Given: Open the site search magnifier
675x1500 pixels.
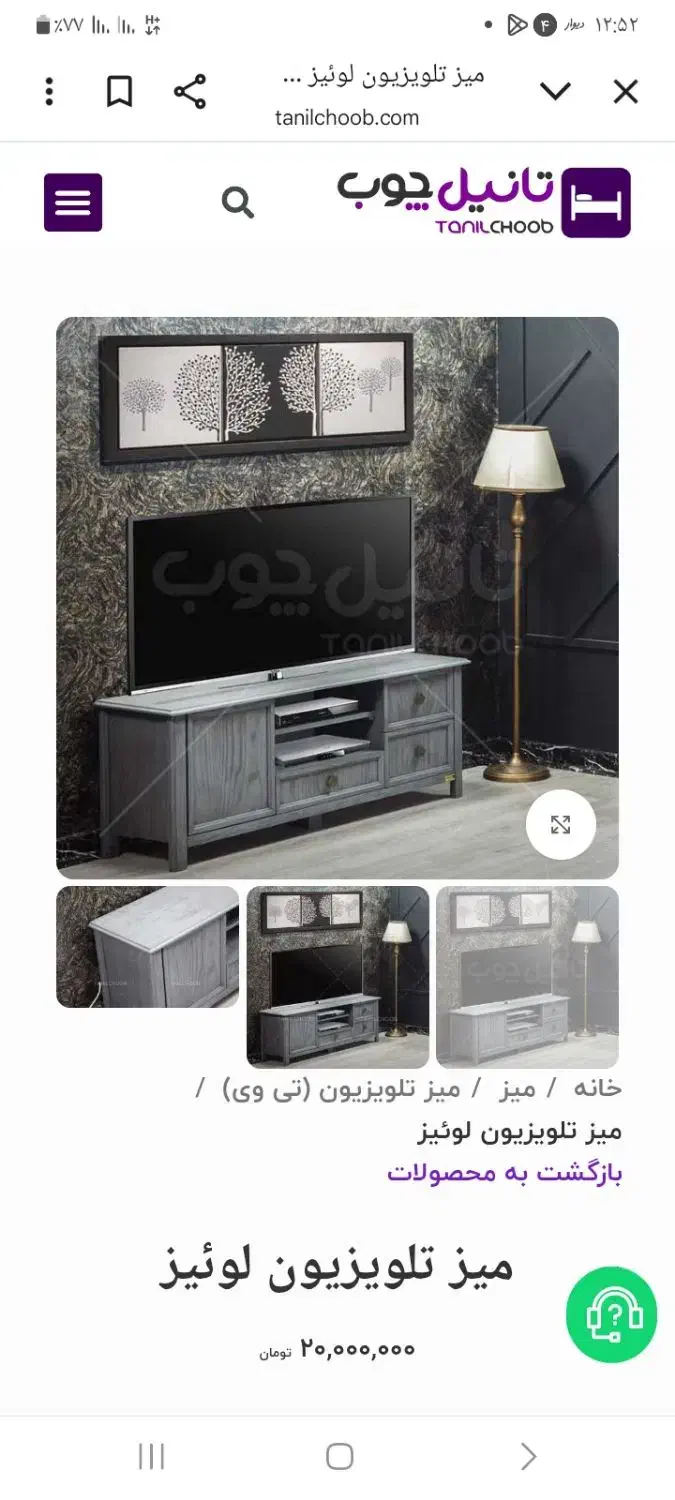Looking at the screenshot, I should click(237, 203).
